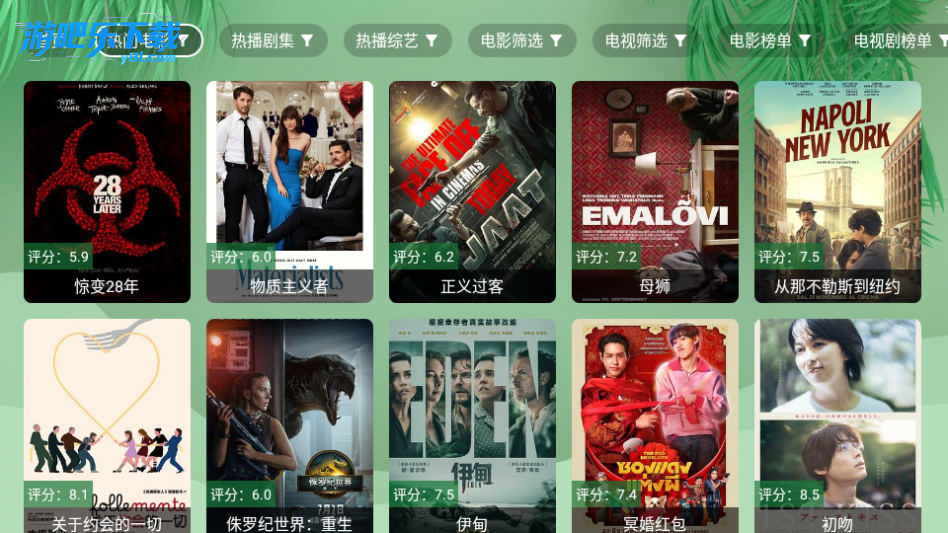Open the 电影筛选 filter
Viewport: 948px width, 533px height.
(521, 41)
